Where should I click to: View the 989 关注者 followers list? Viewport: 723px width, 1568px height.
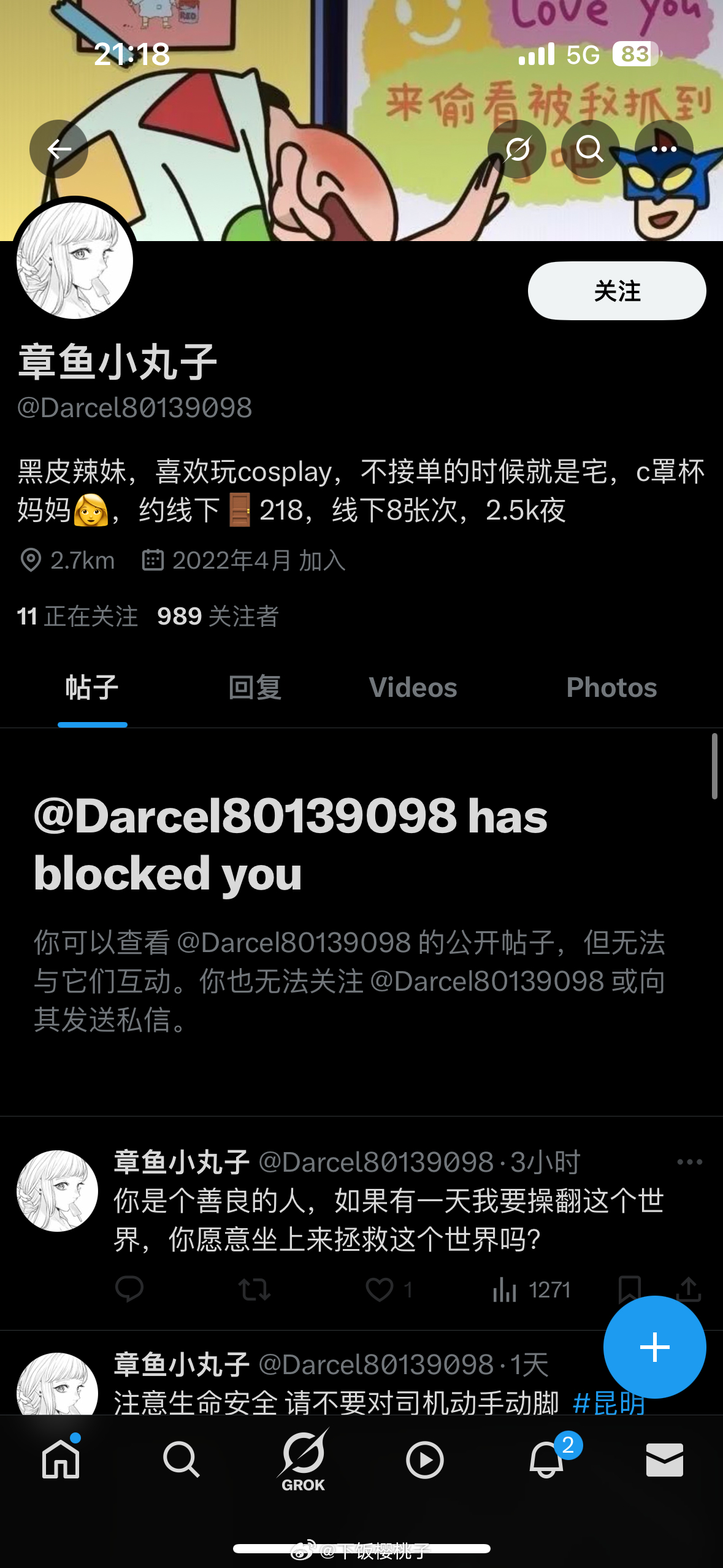click(218, 617)
